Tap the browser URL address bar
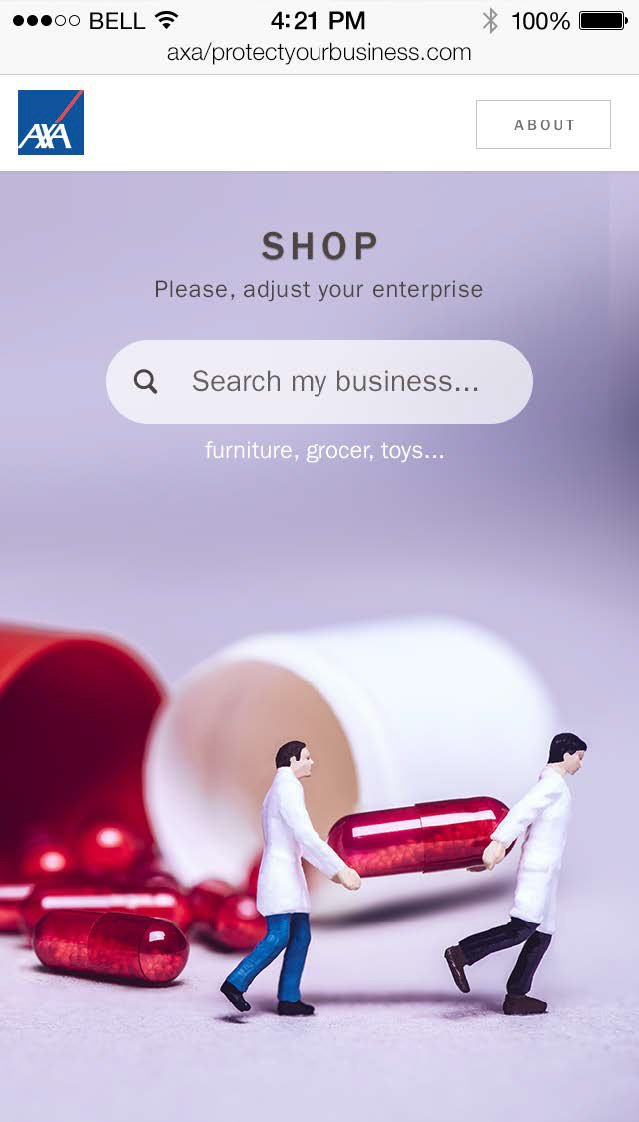 pos(319,53)
